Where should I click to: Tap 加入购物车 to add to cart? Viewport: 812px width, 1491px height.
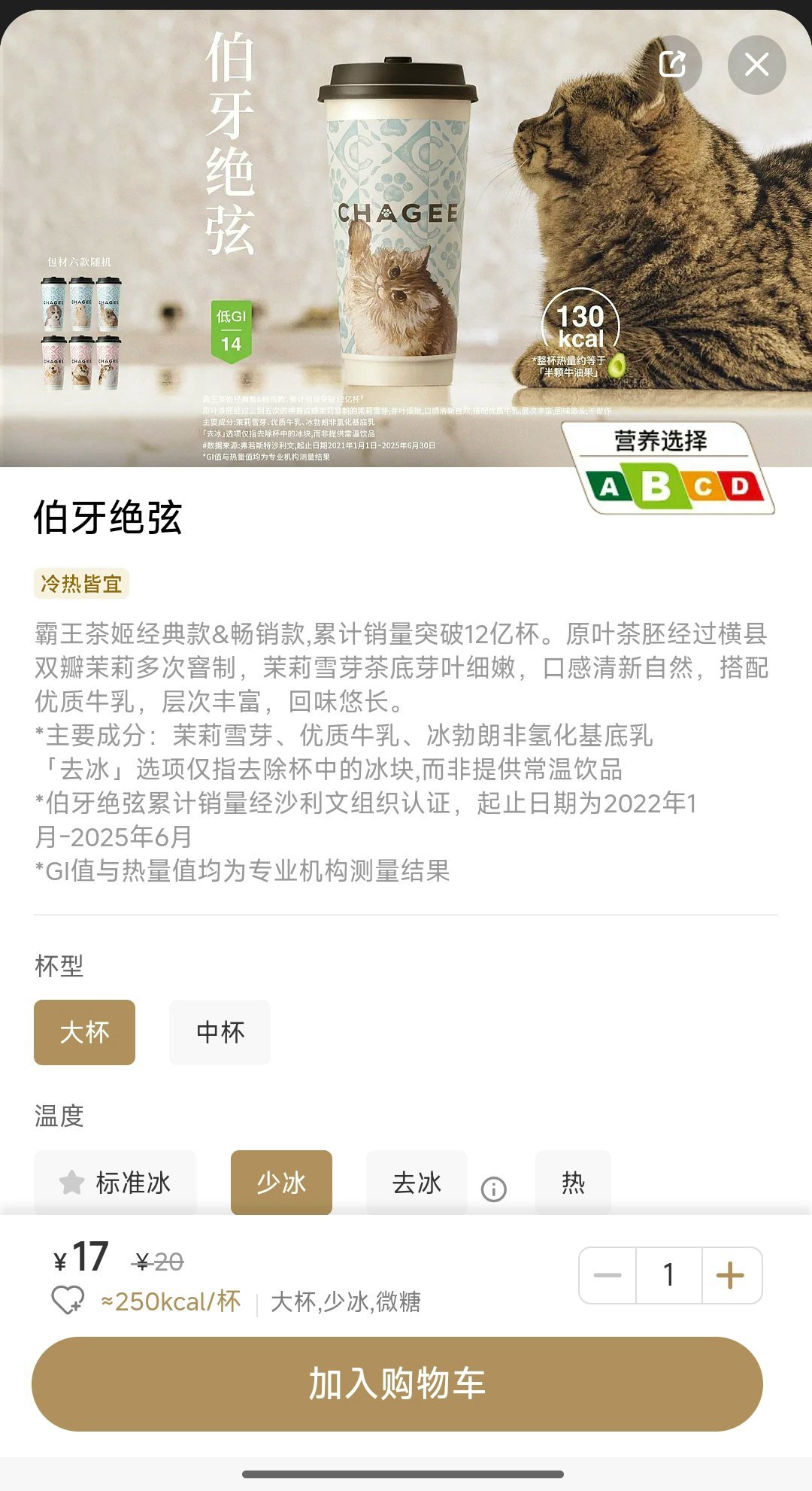tap(397, 1383)
